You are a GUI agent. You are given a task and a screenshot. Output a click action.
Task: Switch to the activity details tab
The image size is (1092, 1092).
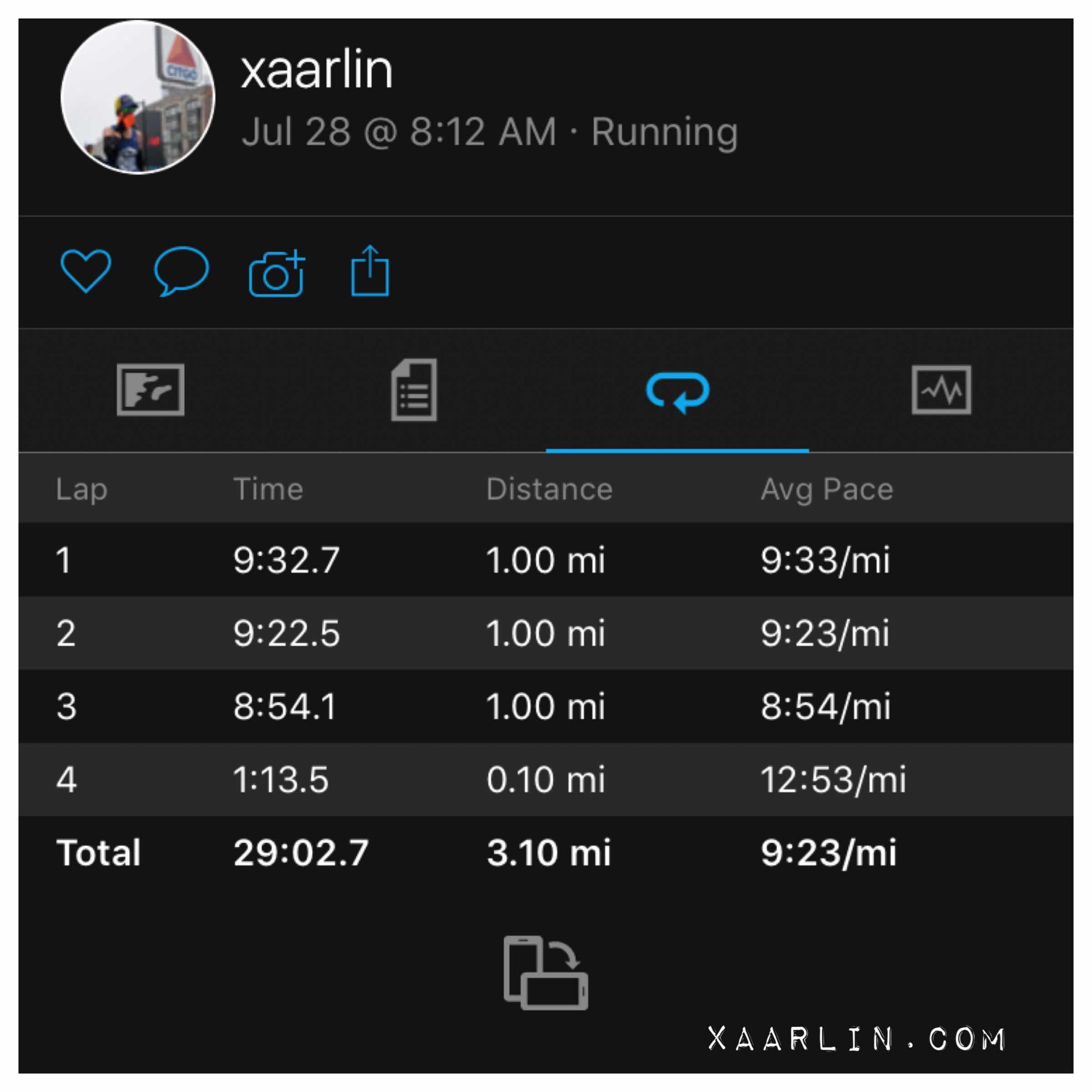point(414,390)
